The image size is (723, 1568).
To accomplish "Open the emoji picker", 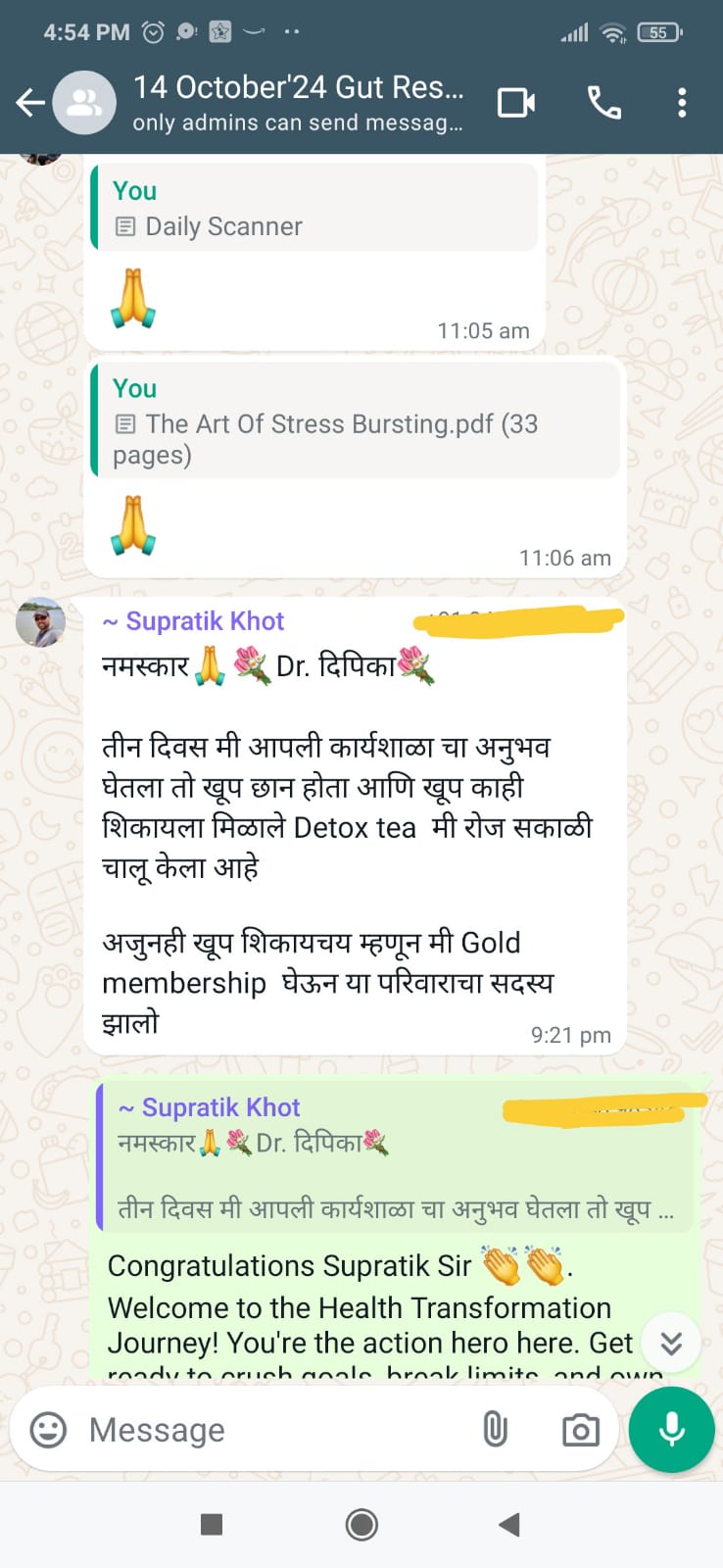I will click(49, 1430).
